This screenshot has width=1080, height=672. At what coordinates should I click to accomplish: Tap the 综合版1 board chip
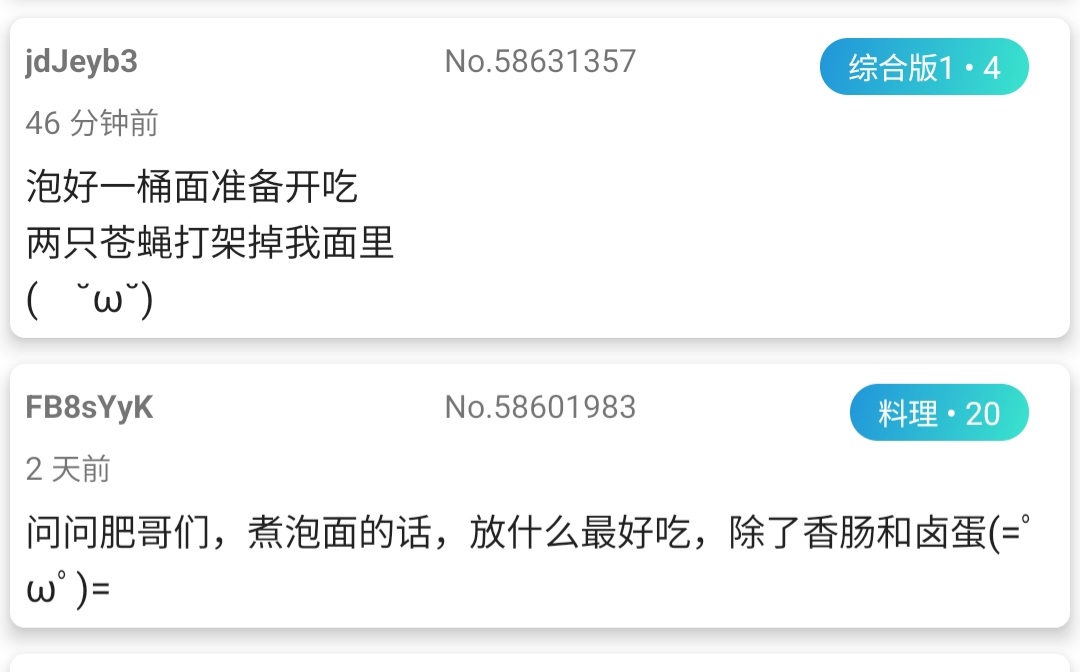(x=923, y=67)
